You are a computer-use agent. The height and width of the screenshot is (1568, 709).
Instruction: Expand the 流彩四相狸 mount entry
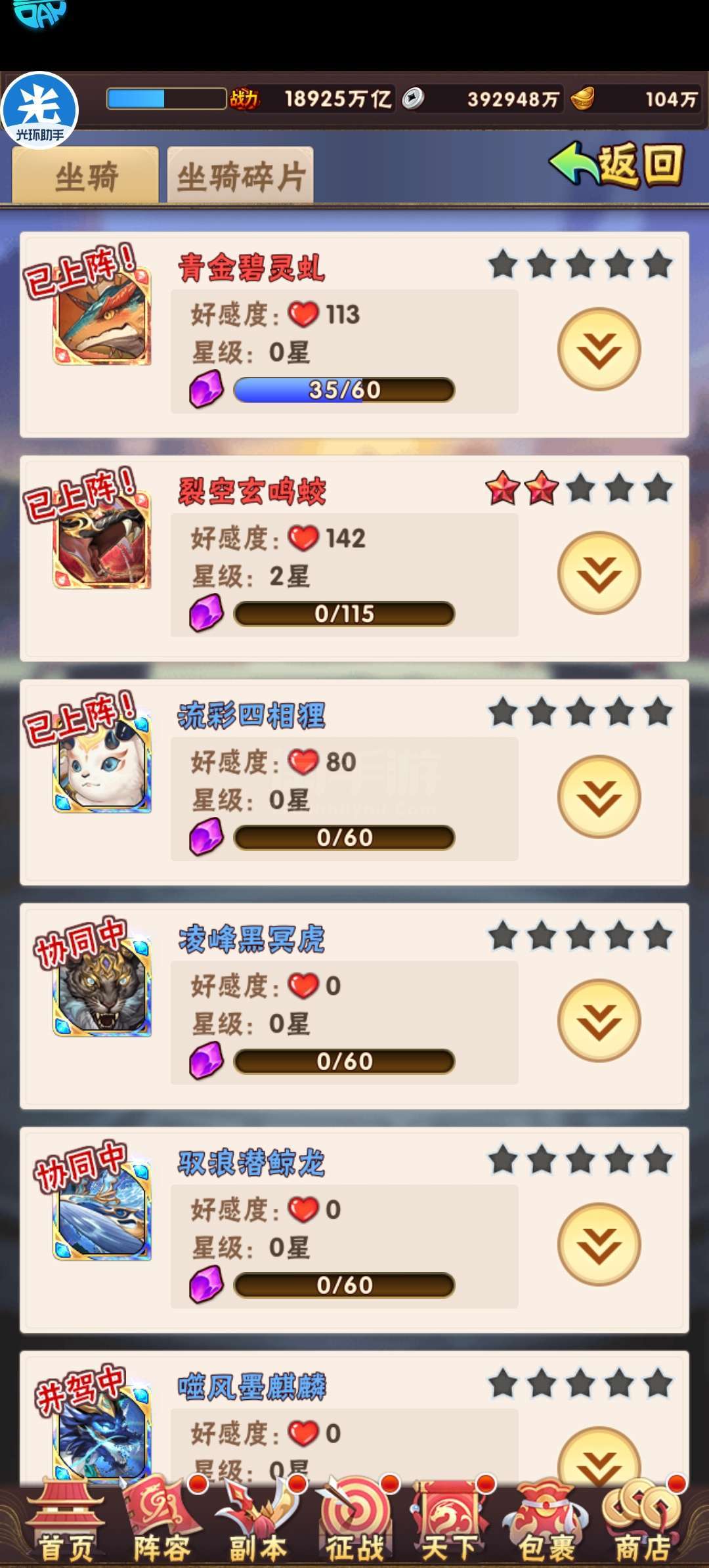pyautogui.click(x=599, y=796)
